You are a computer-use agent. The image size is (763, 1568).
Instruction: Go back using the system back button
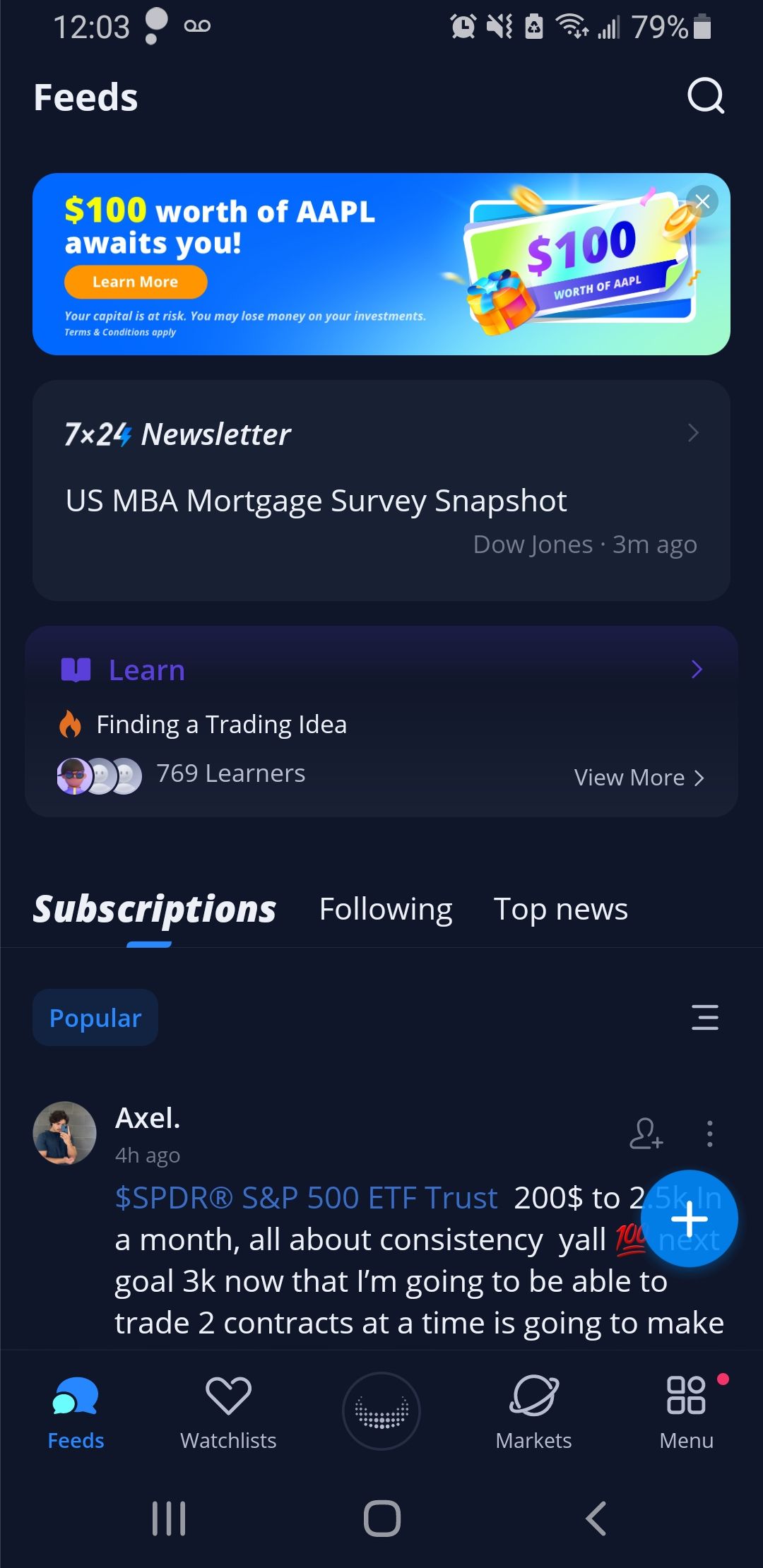pos(596,1518)
